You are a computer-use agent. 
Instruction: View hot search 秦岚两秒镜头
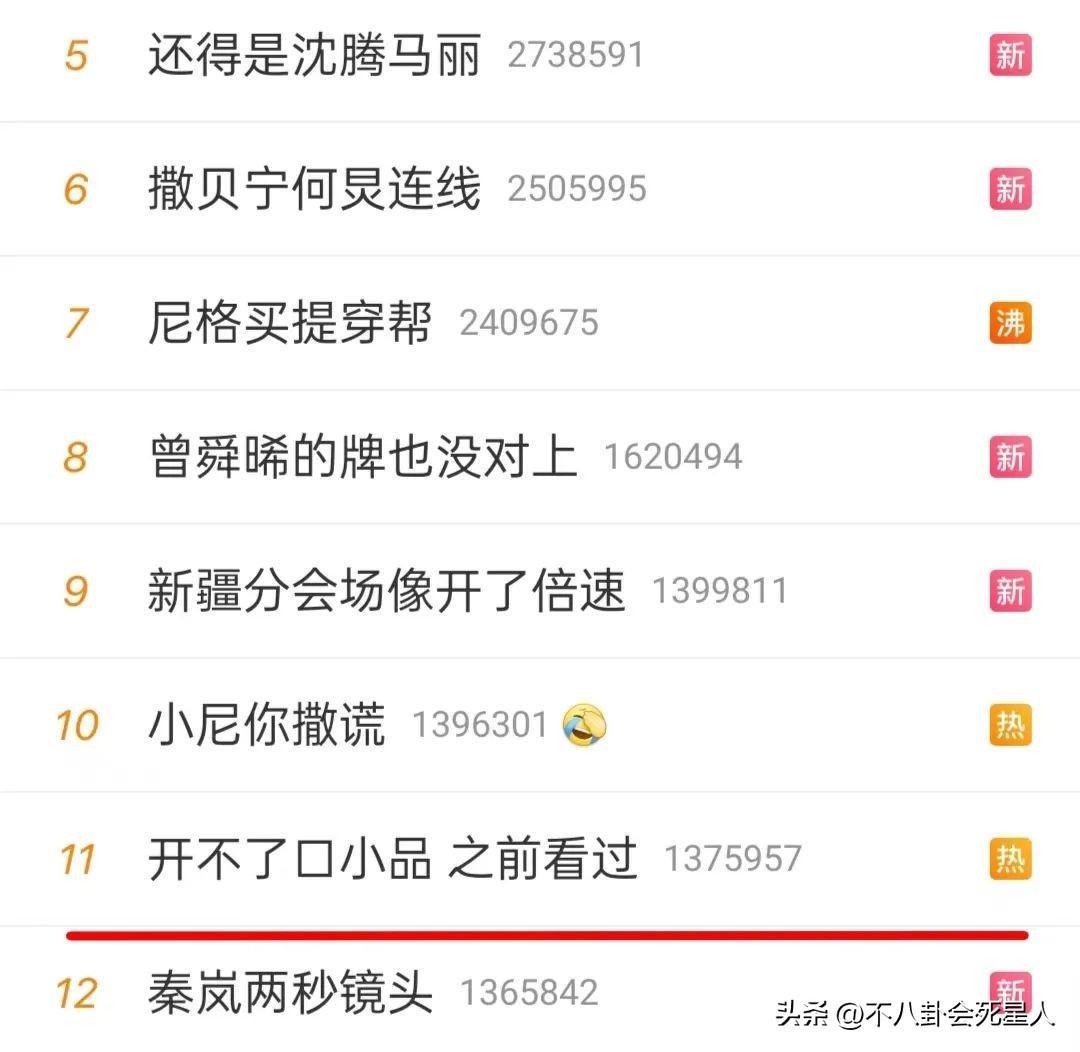pos(290,993)
